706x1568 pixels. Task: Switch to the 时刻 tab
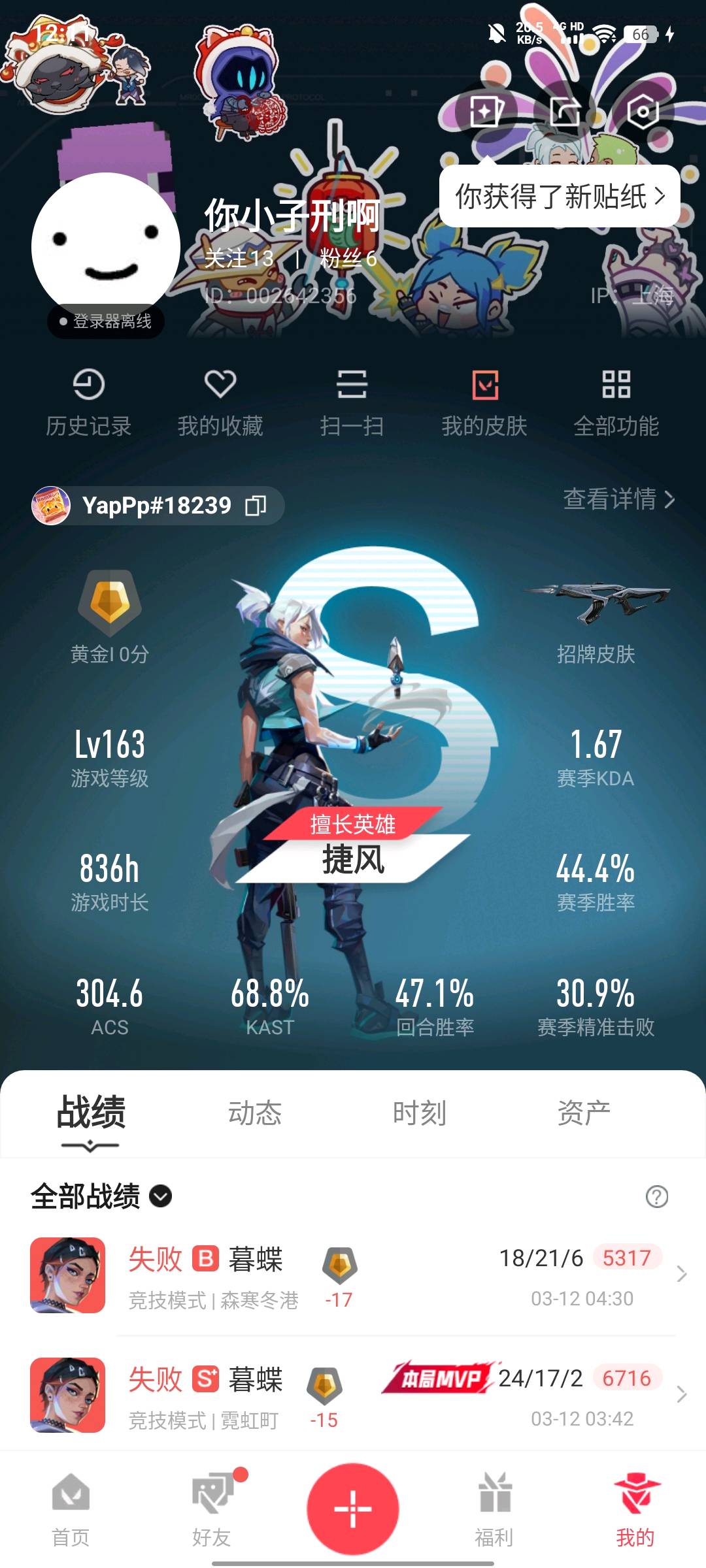coord(419,1113)
